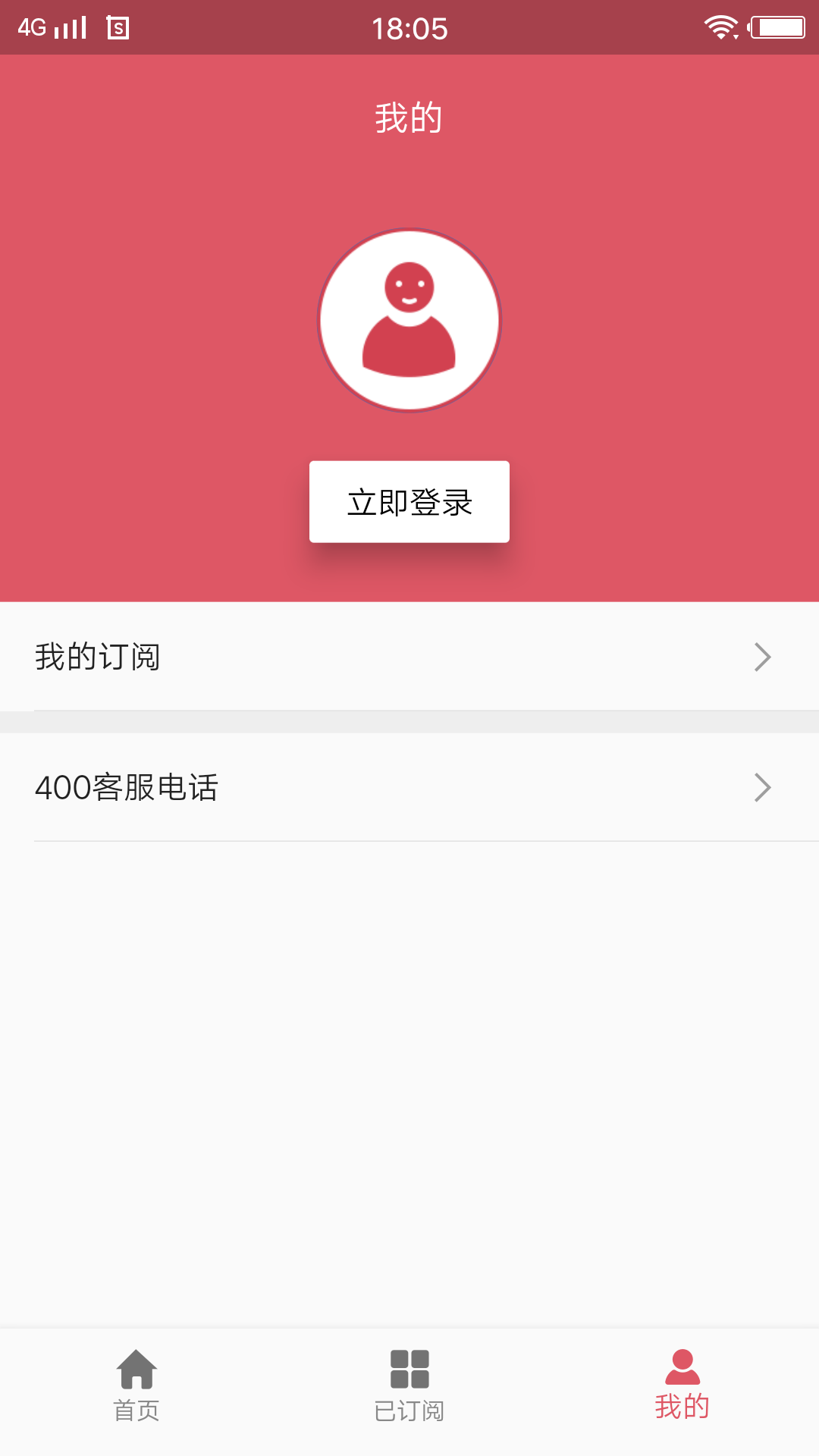Screen dimensions: 819x1456
Task: Select the 我的 tab
Action: point(682,1385)
